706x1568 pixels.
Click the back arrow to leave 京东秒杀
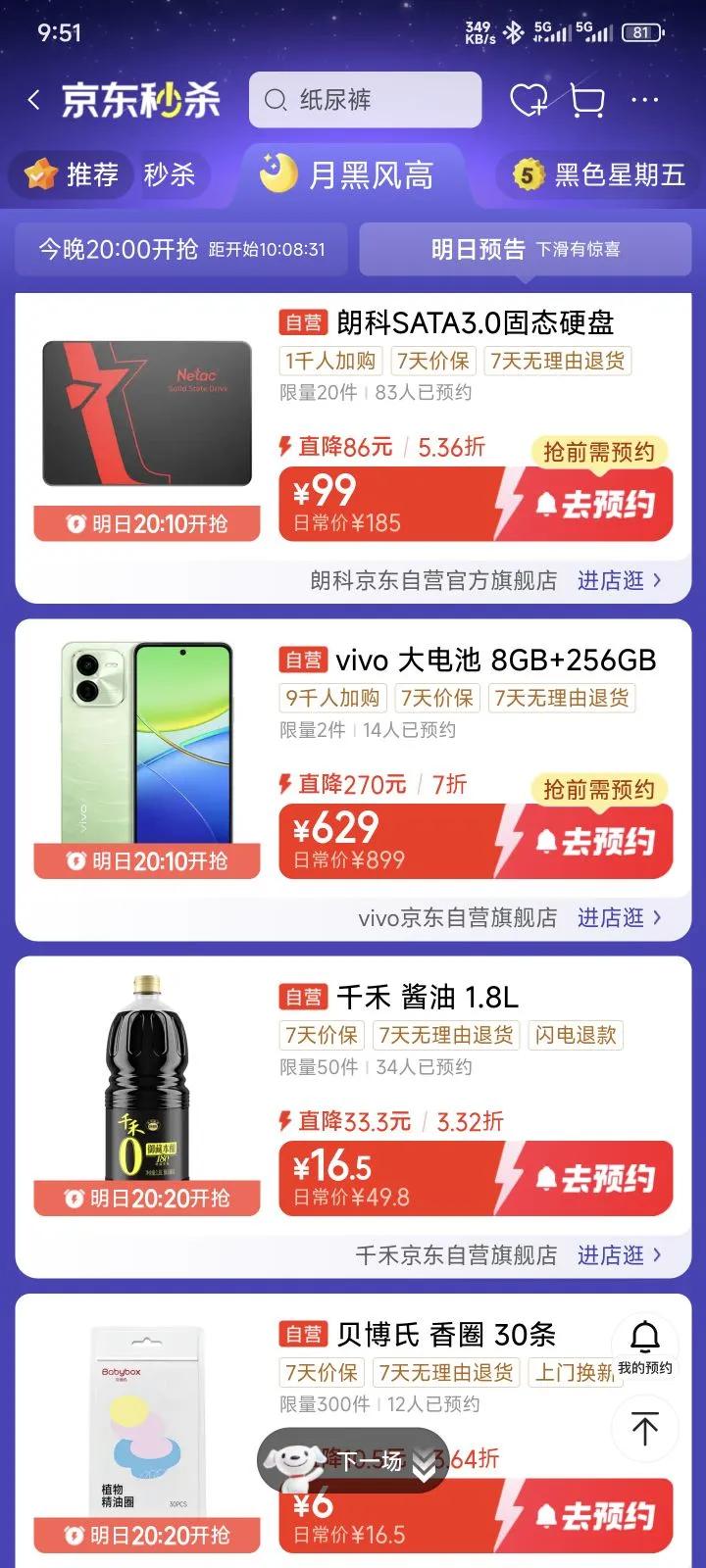35,99
